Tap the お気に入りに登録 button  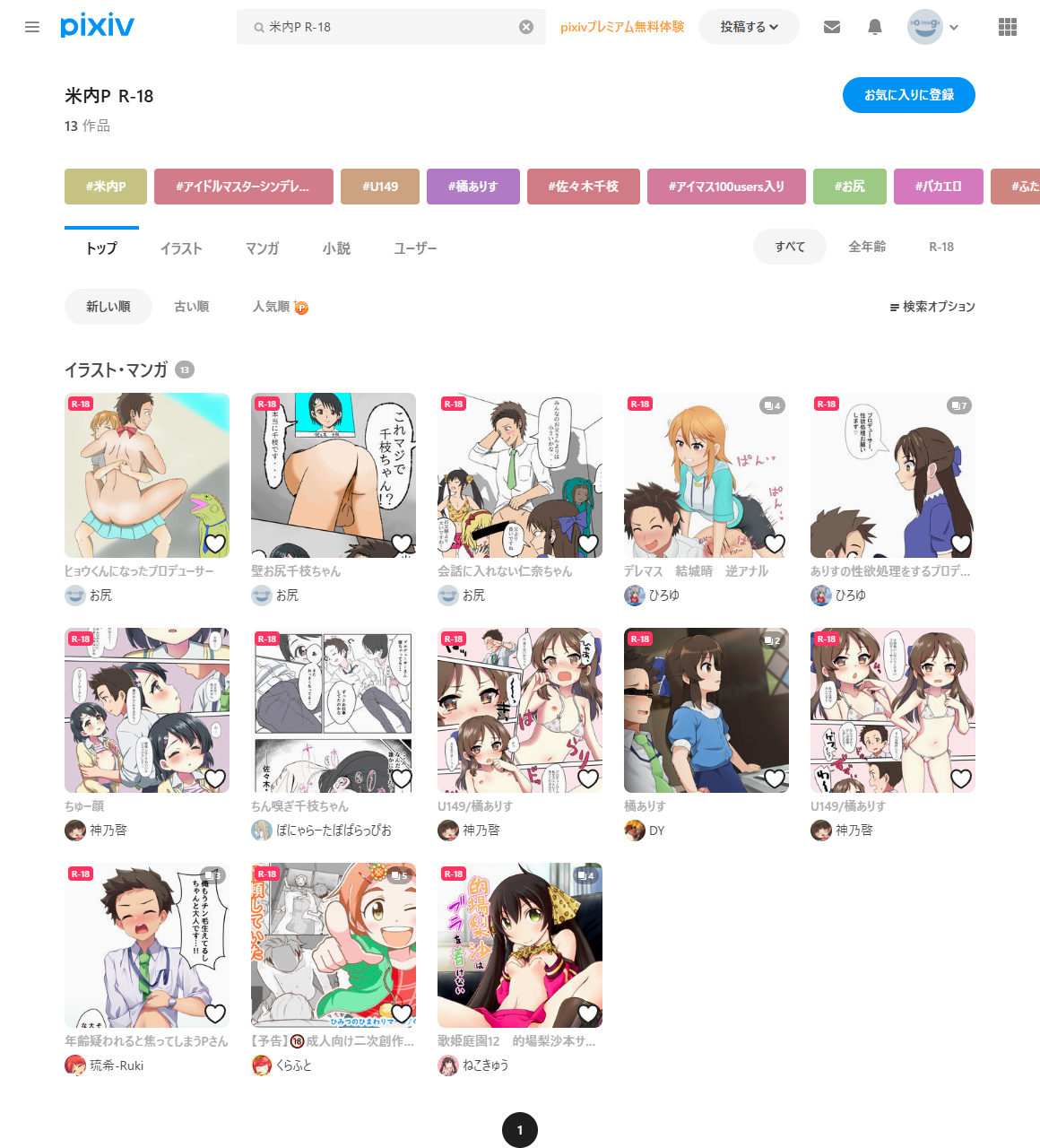[908, 95]
